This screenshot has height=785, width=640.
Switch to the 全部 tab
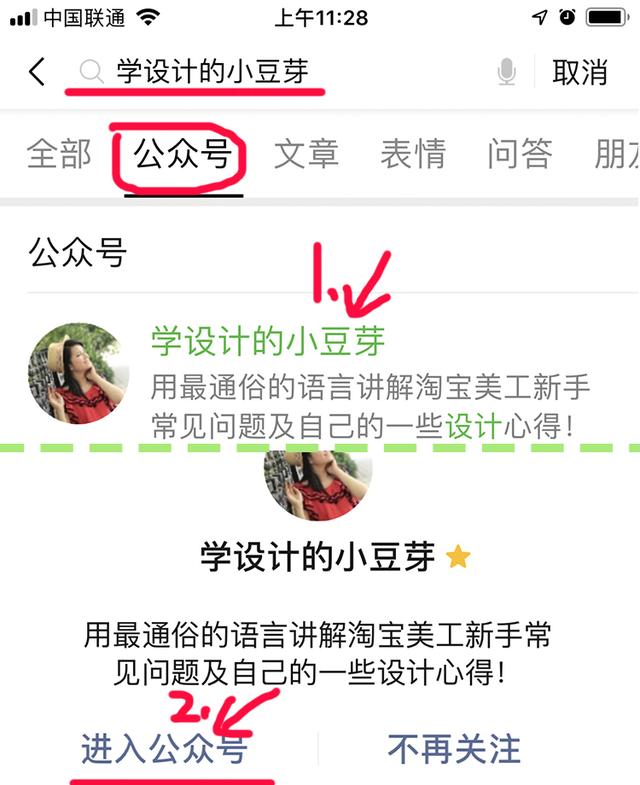tap(59, 154)
